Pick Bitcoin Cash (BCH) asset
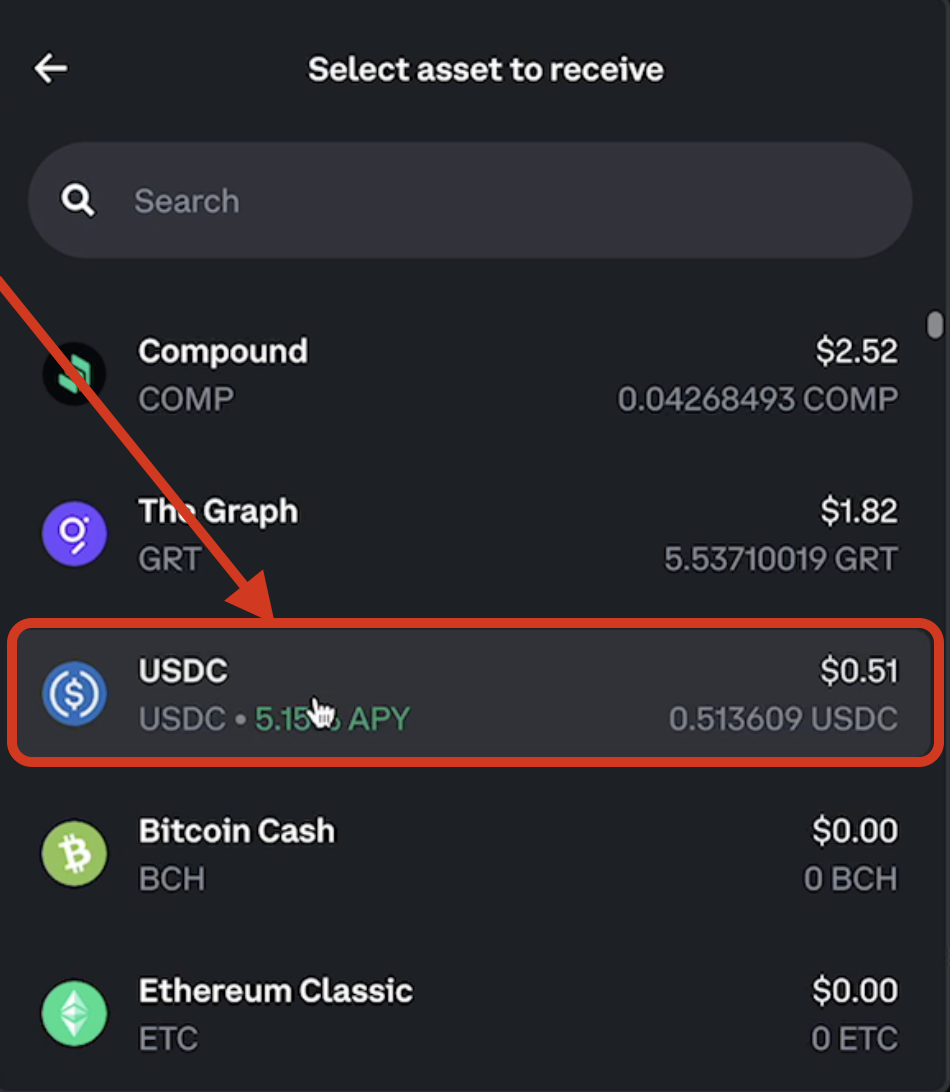The height and width of the screenshot is (1092, 950). pos(470,854)
